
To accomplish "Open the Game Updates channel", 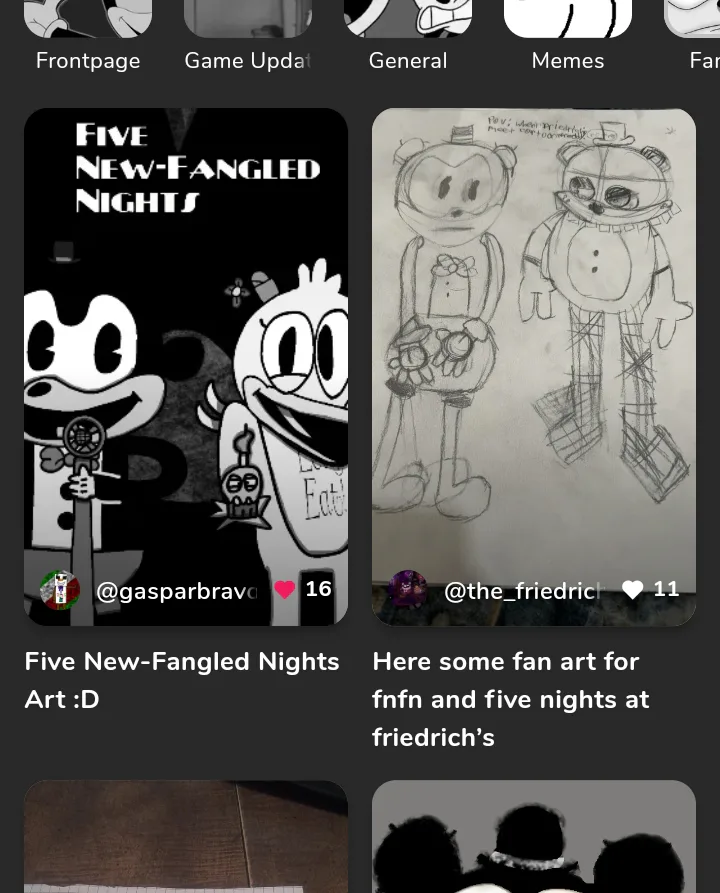I will 247,40.
